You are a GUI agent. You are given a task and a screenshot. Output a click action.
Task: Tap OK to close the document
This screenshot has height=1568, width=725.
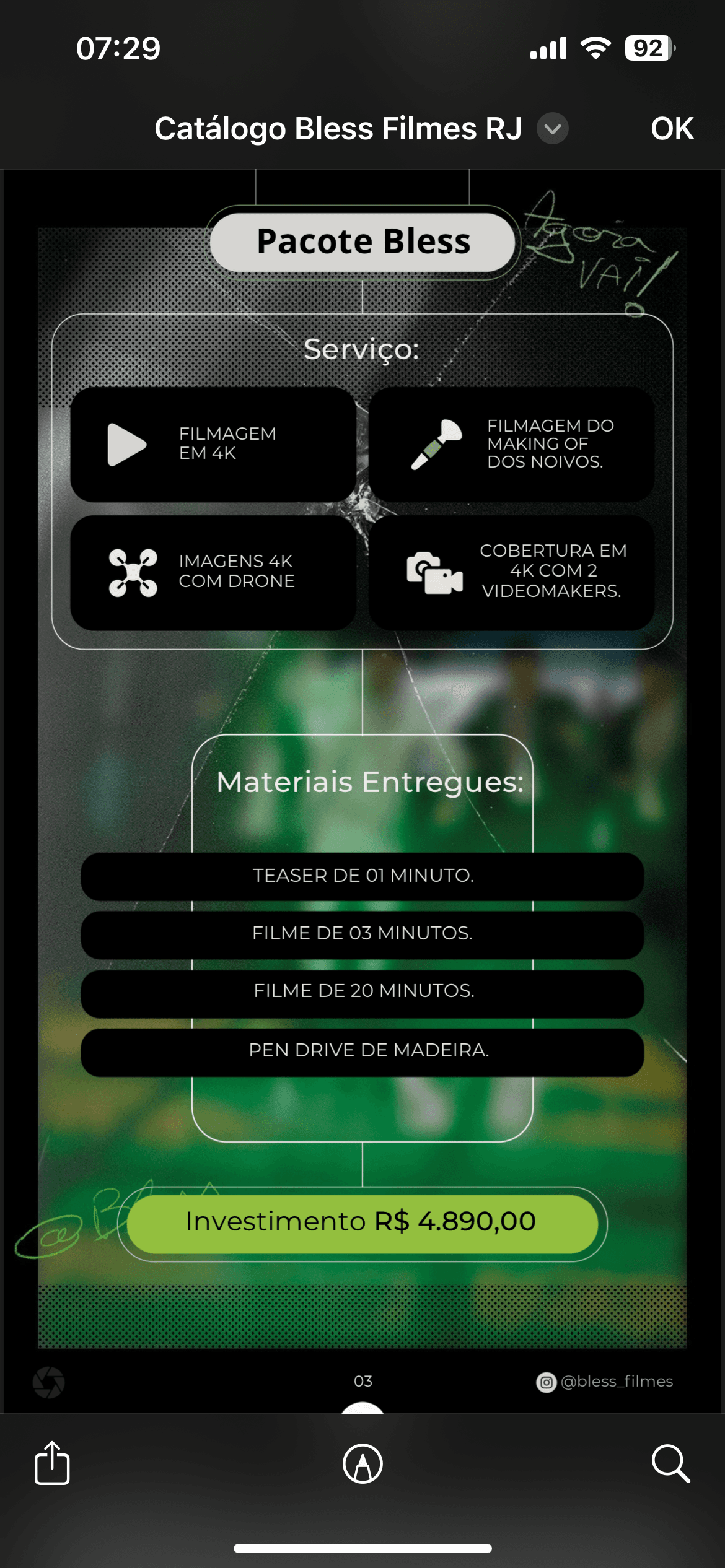(x=672, y=129)
